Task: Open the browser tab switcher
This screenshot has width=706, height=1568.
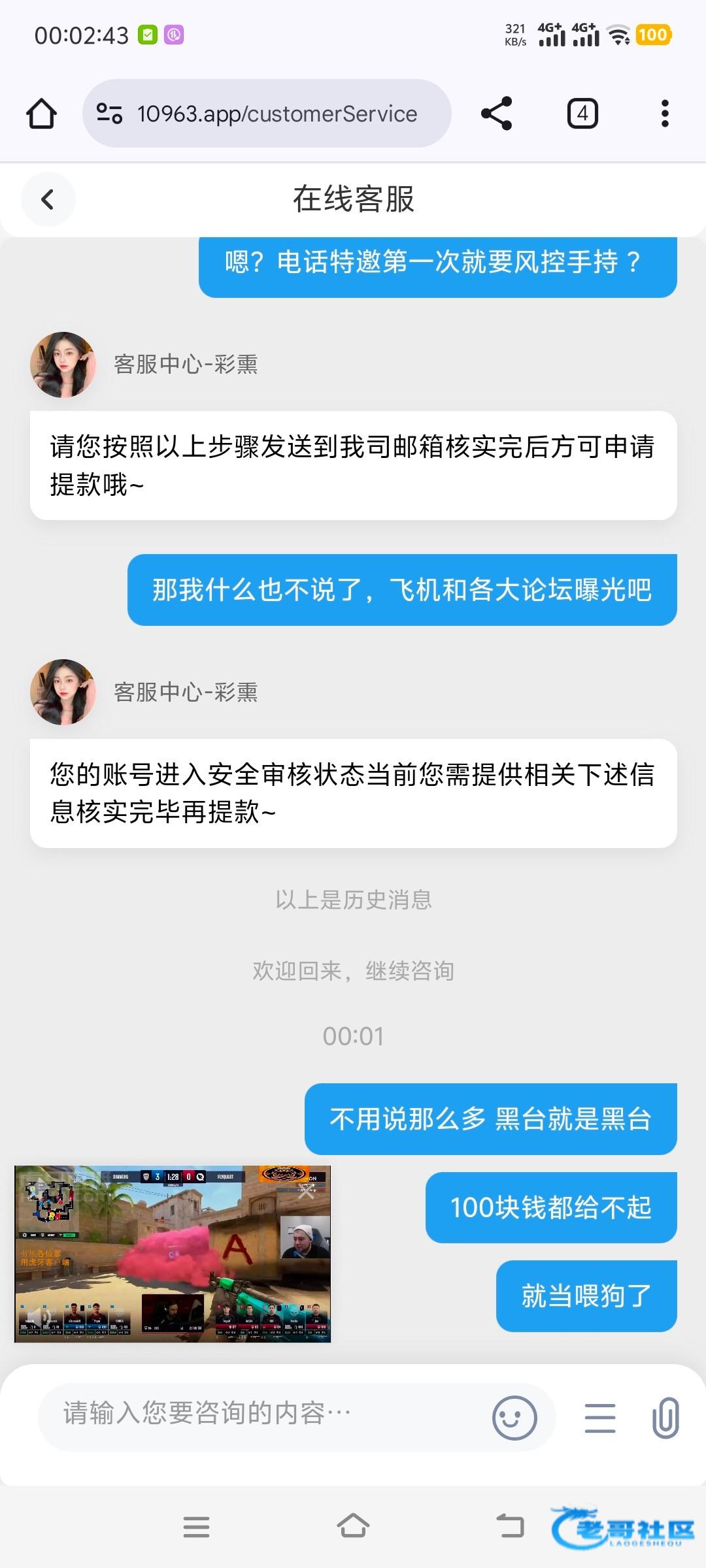Action: click(582, 114)
